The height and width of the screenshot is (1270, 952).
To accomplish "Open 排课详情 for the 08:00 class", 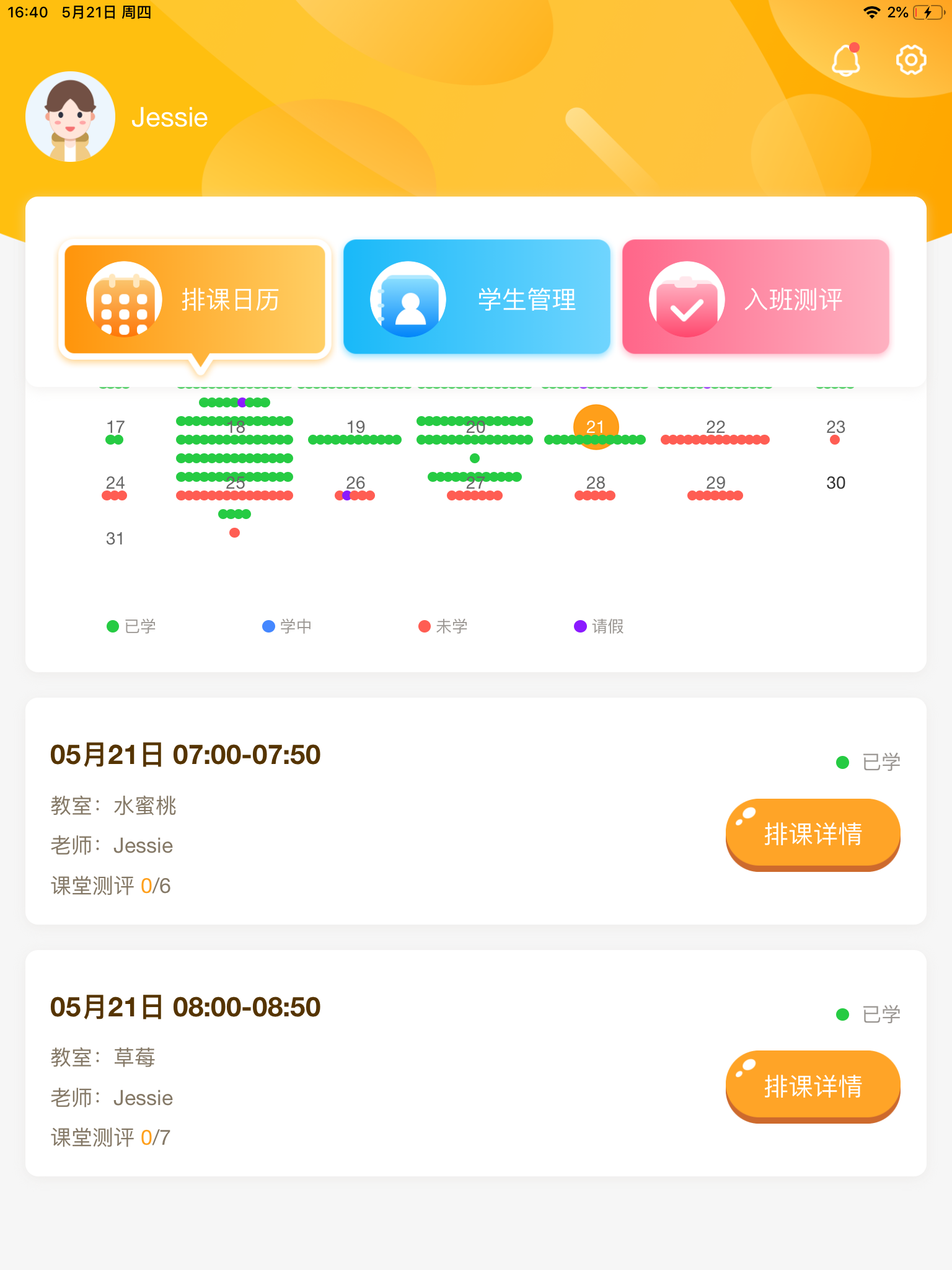I will (x=813, y=1086).
